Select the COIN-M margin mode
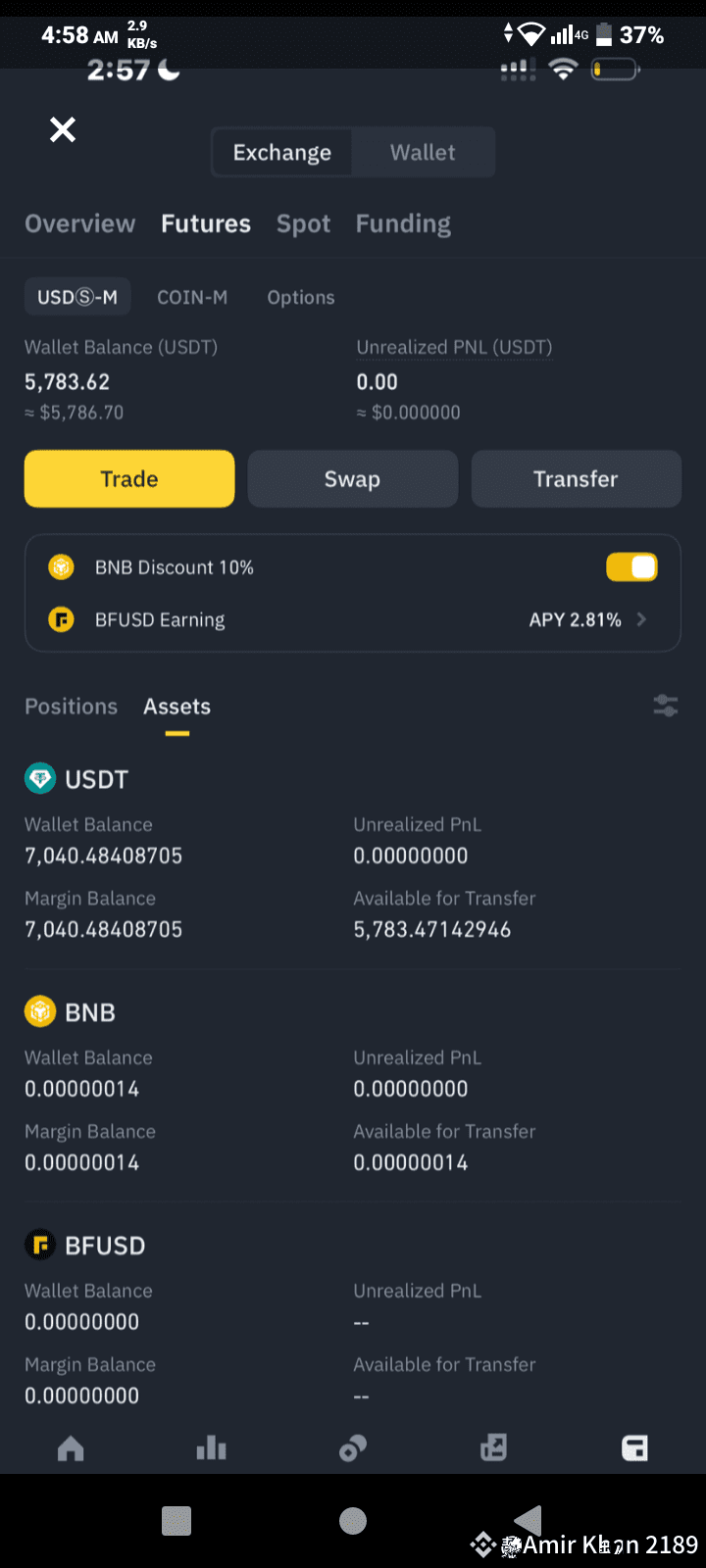This screenshot has width=706, height=1568. [x=192, y=297]
